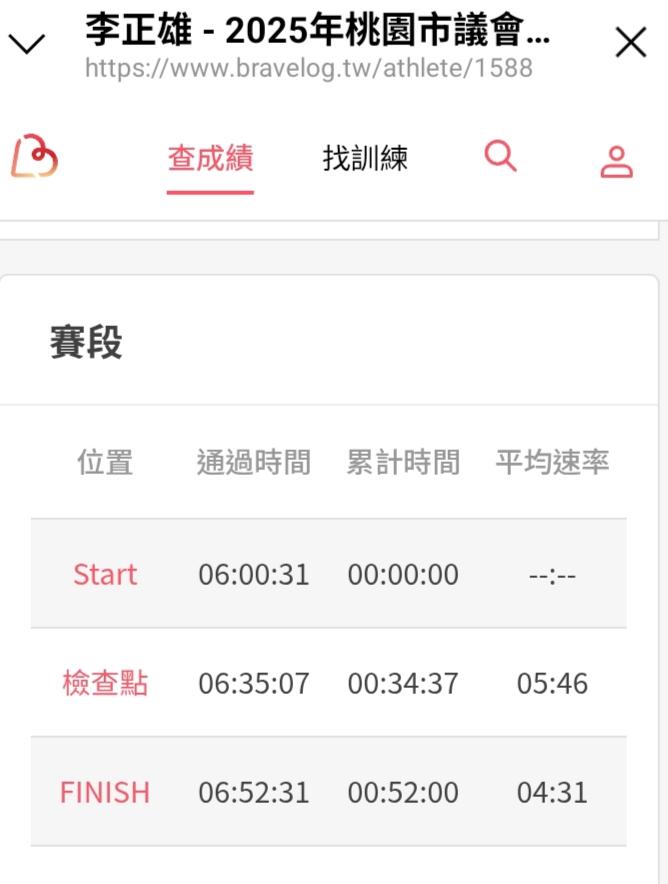Switch to the 查成績 tab

coord(210,159)
